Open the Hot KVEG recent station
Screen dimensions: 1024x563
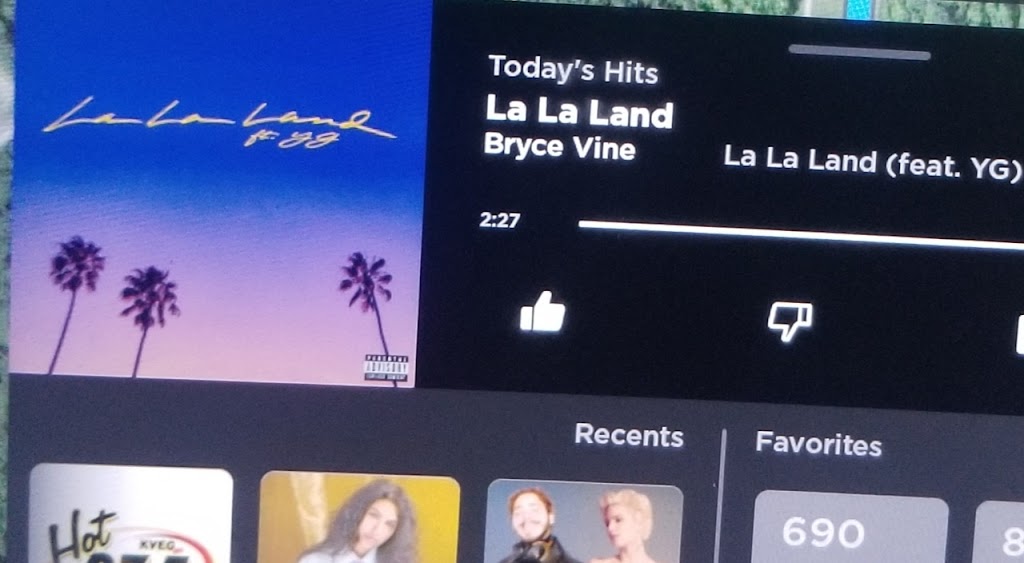(131, 517)
